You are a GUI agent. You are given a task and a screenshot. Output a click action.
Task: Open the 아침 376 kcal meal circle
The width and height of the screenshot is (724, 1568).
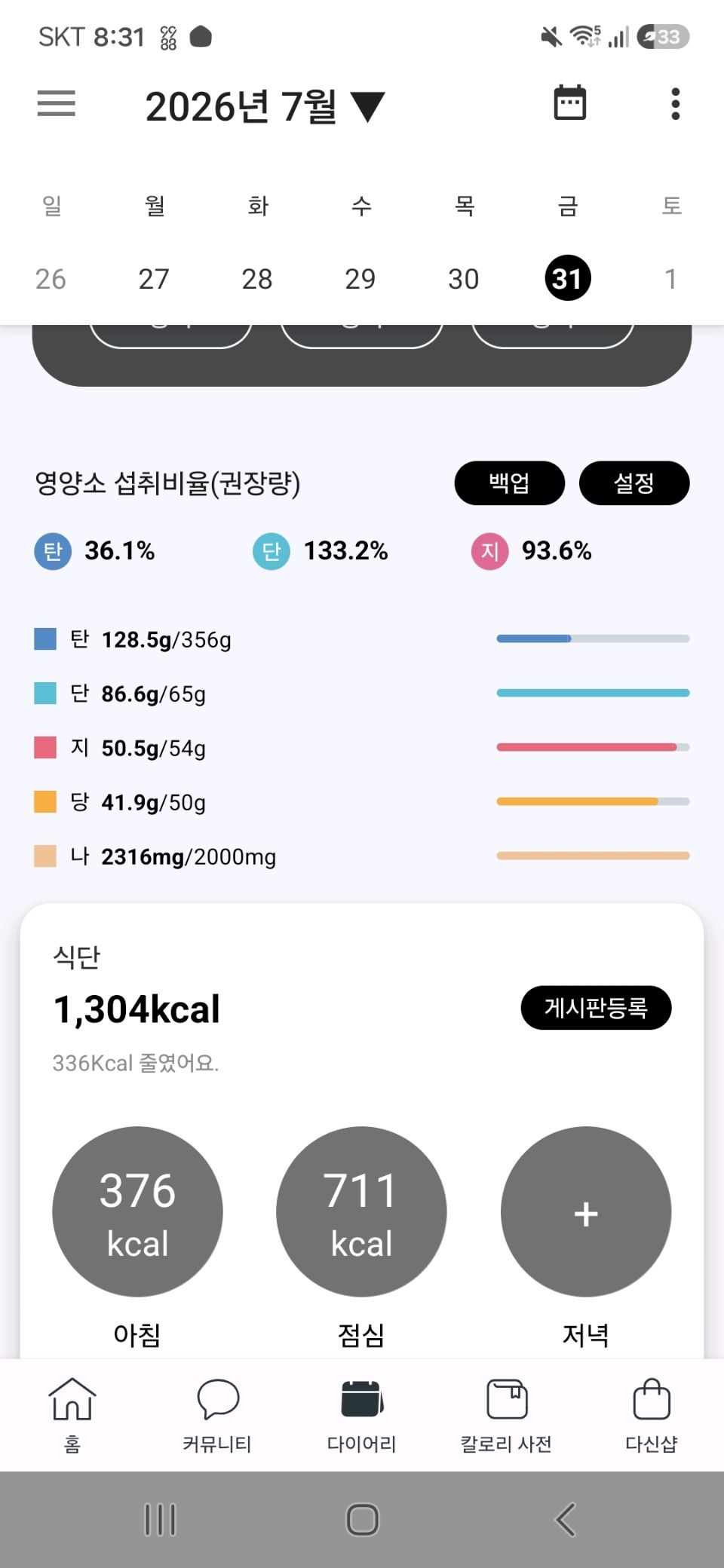[x=137, y=1211]
